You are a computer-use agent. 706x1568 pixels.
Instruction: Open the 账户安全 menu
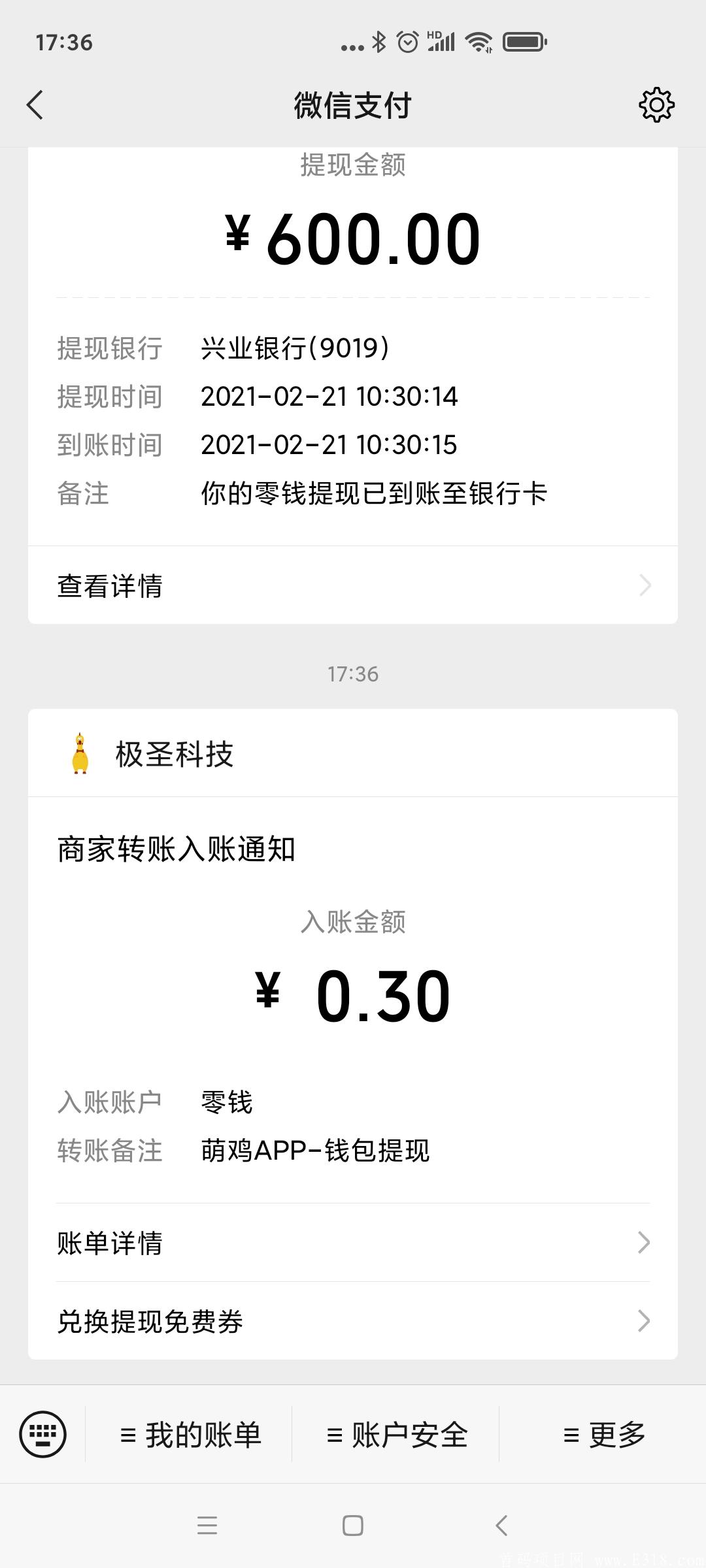tap(397, 1435)
